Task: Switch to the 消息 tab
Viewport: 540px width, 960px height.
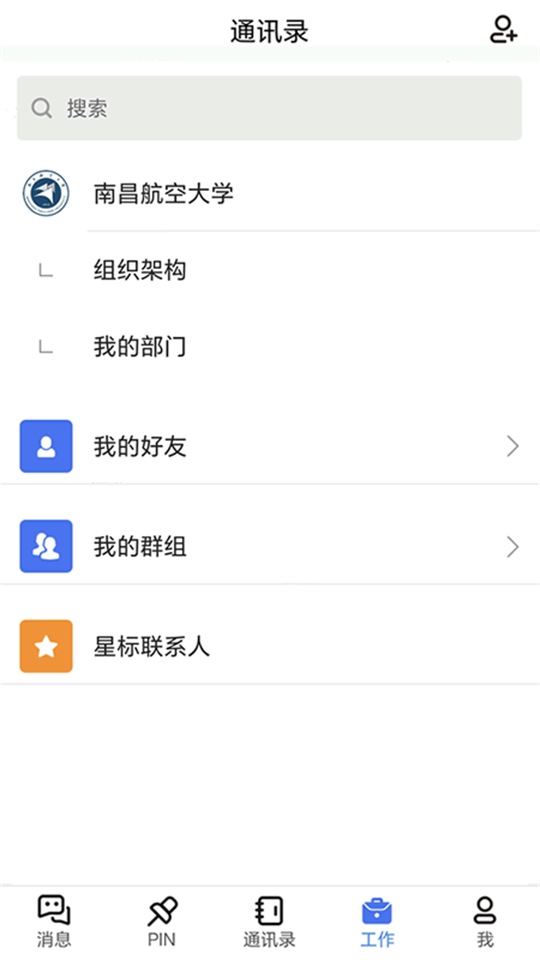Action: coord(54,921)
